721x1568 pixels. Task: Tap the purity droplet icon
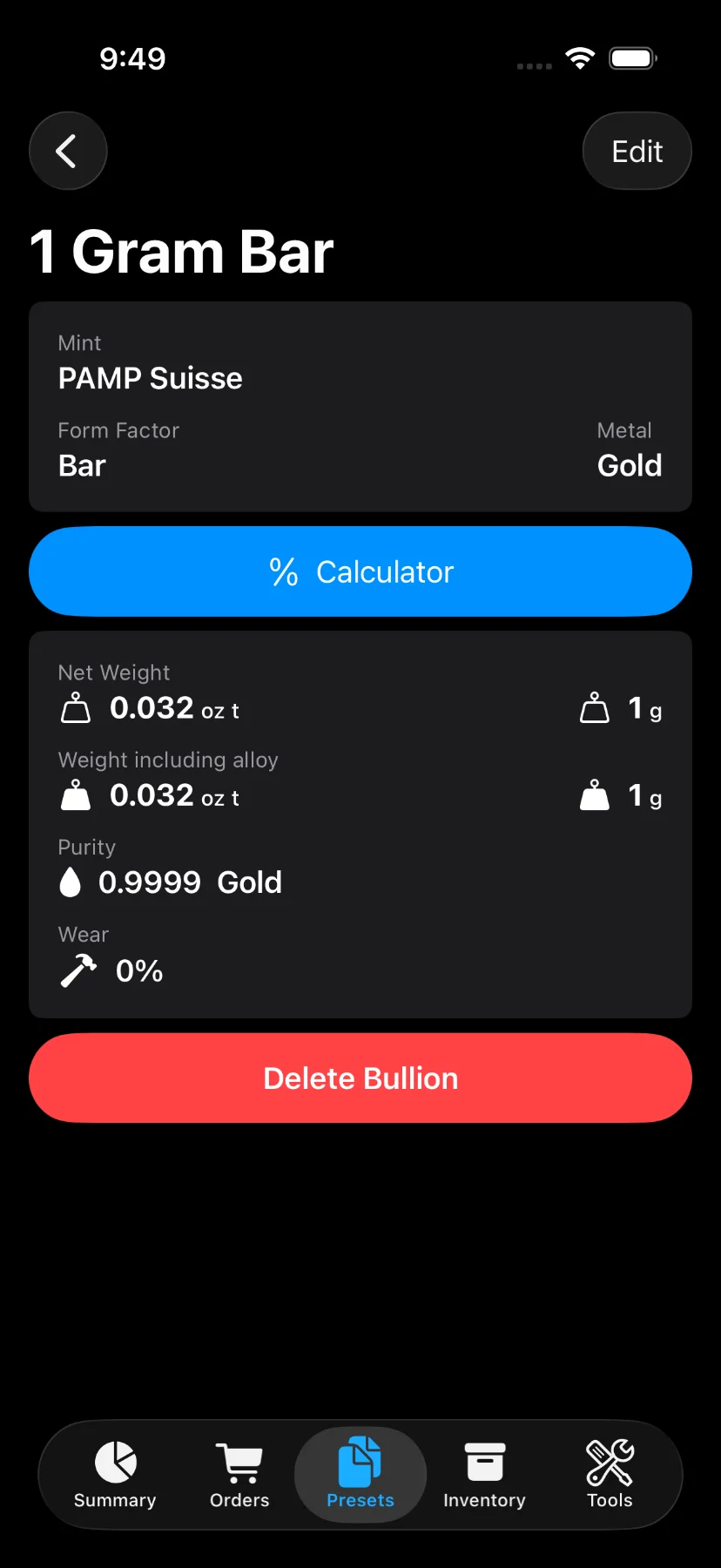click(71, 882)
